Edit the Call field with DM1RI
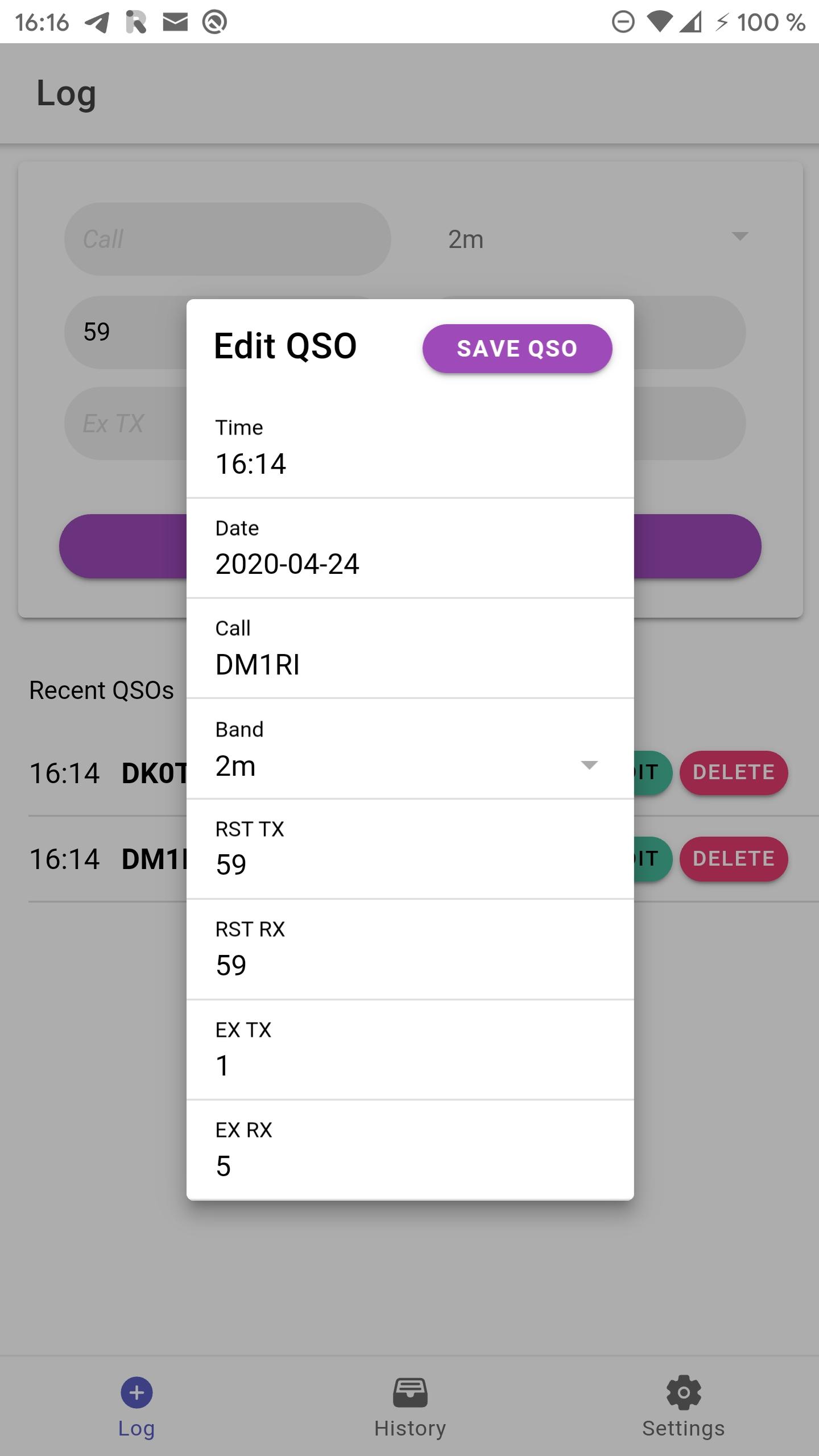The width and height of the screenshot is (819, 1456). tap(409, 664)
